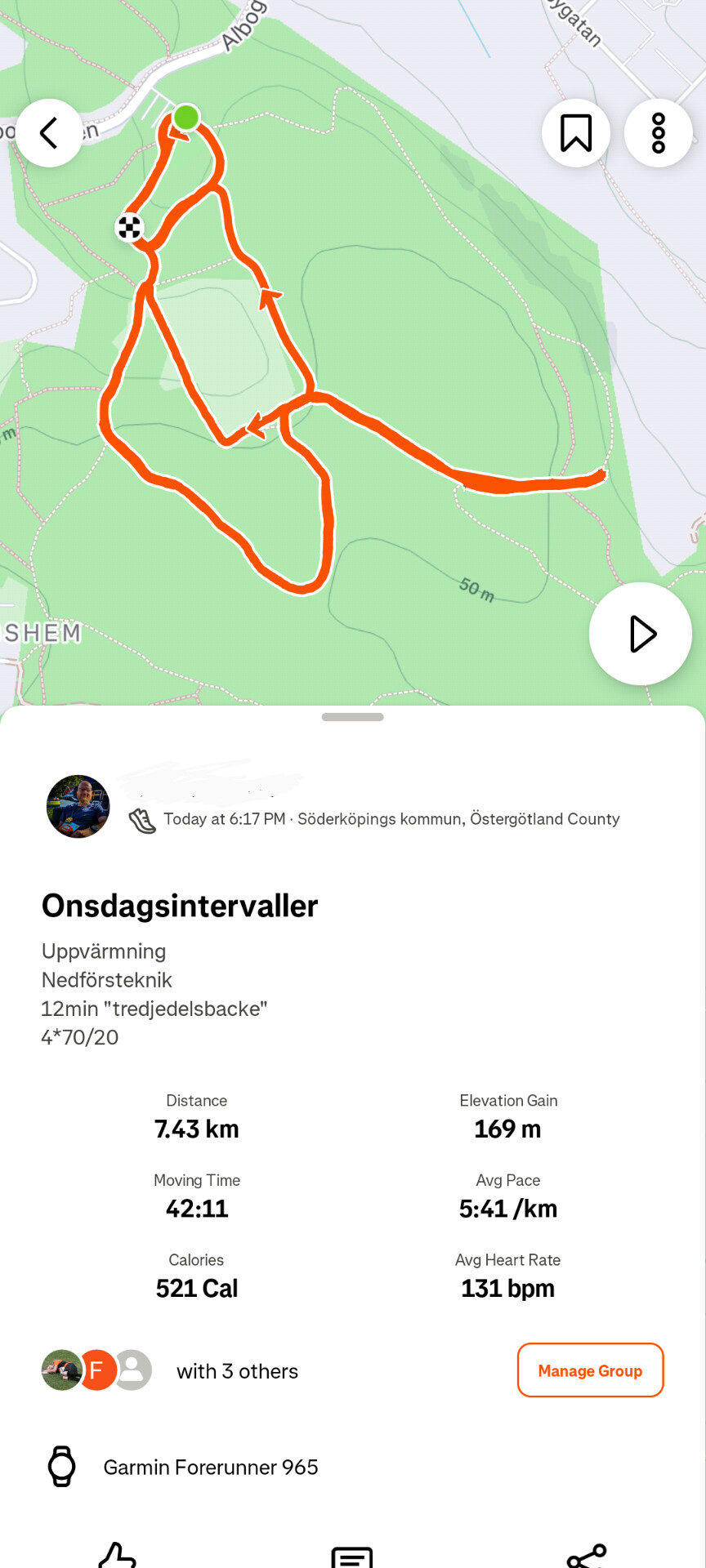Viewport: 706px width, 1568px height.
Task: Give kudos with the thumbs-up icon
Action: 117,1555
